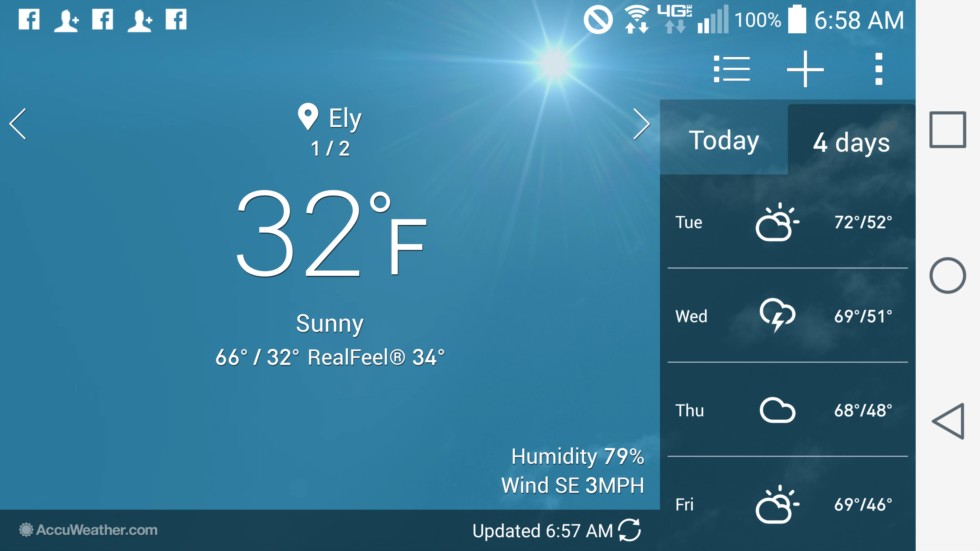The height and width of the screenshot is (551, 980).
Task: Go to previous location with left arrow
Action: point(17,124)
